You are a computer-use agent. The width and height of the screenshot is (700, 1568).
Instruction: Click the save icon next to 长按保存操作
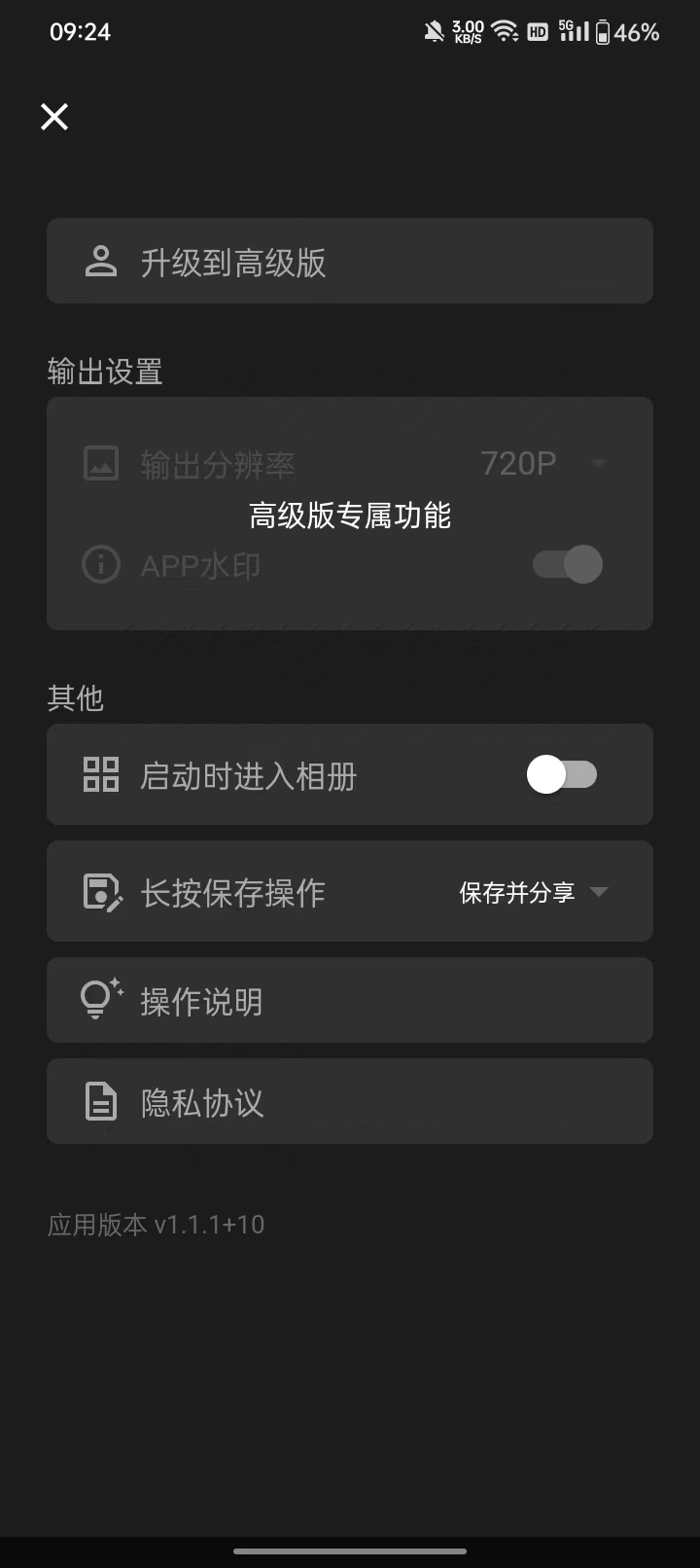[100, 891]
